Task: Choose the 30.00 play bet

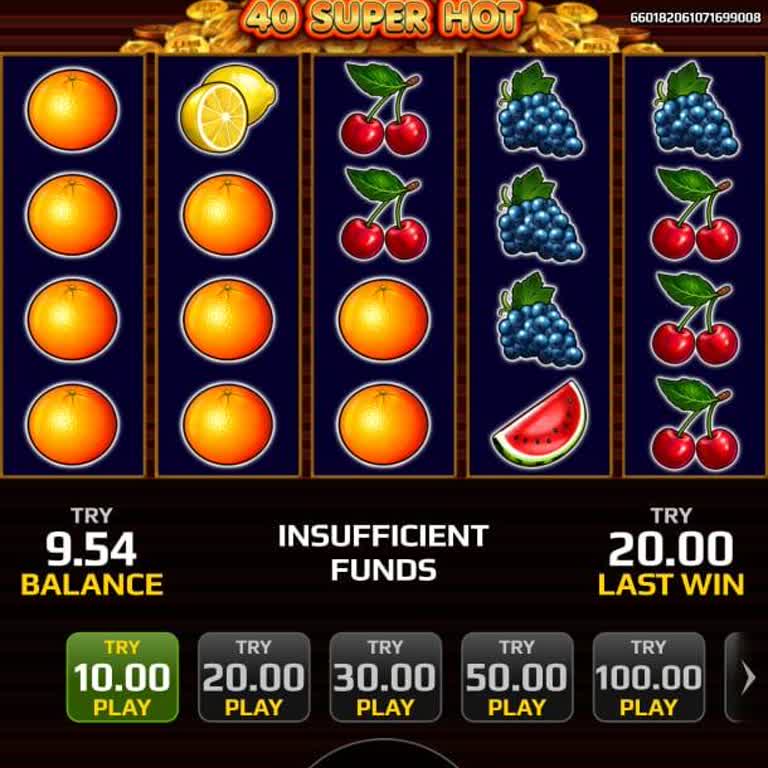Action: coord(385,677)
